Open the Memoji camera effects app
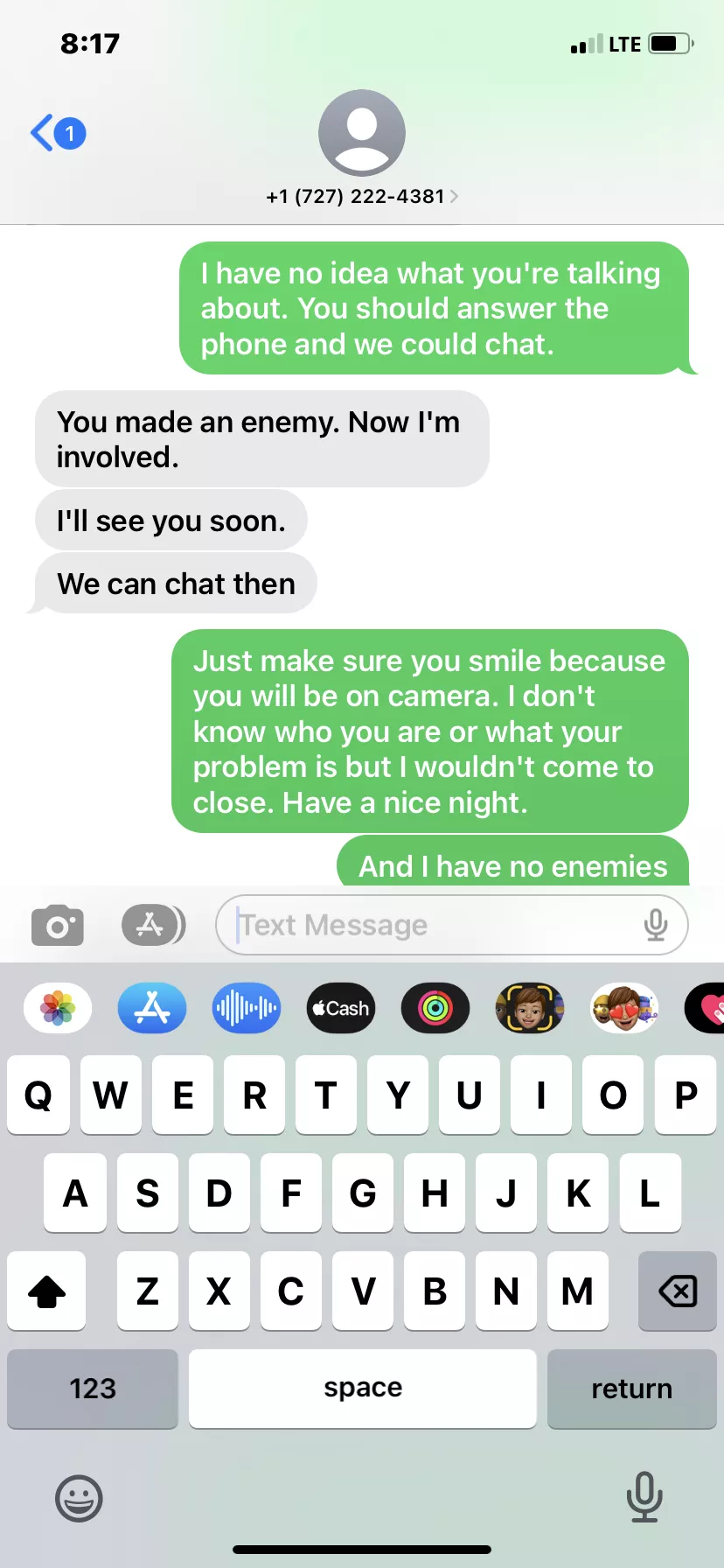 529,1008
